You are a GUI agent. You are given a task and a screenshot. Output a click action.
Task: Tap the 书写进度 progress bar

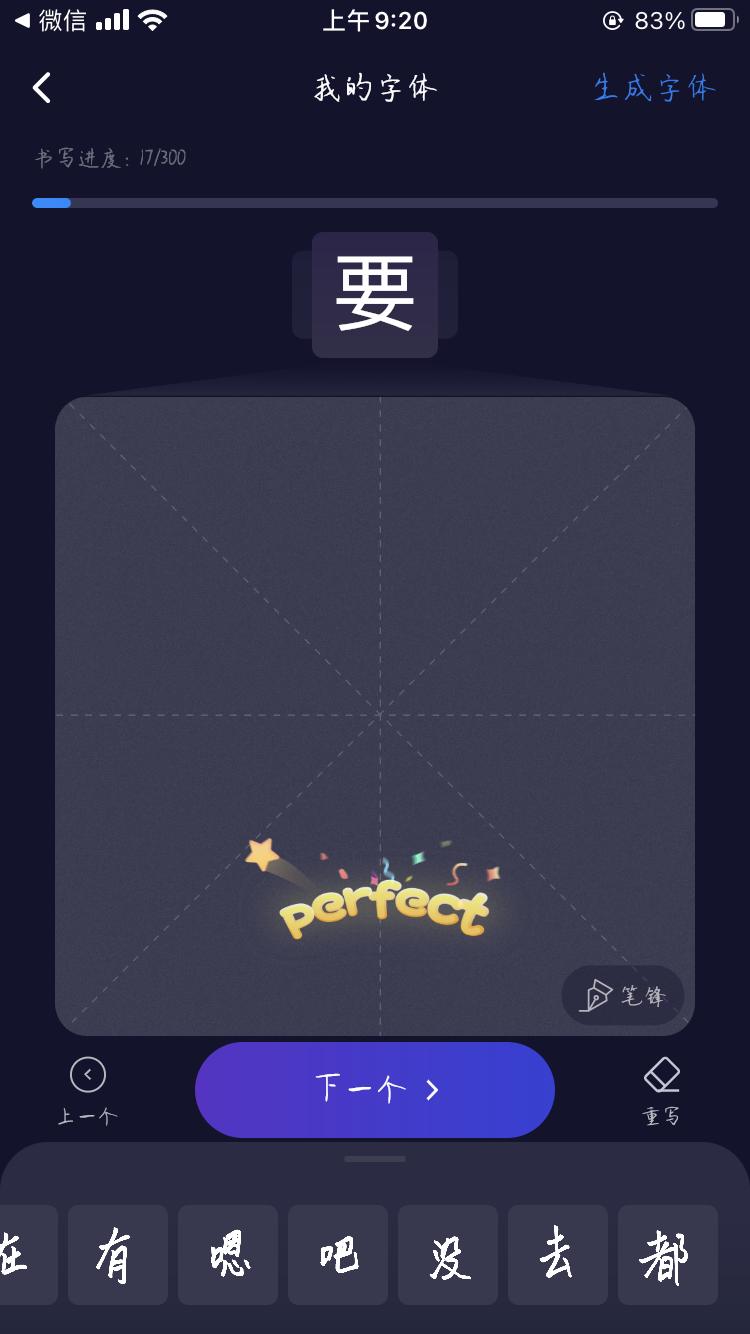point(375,203)
